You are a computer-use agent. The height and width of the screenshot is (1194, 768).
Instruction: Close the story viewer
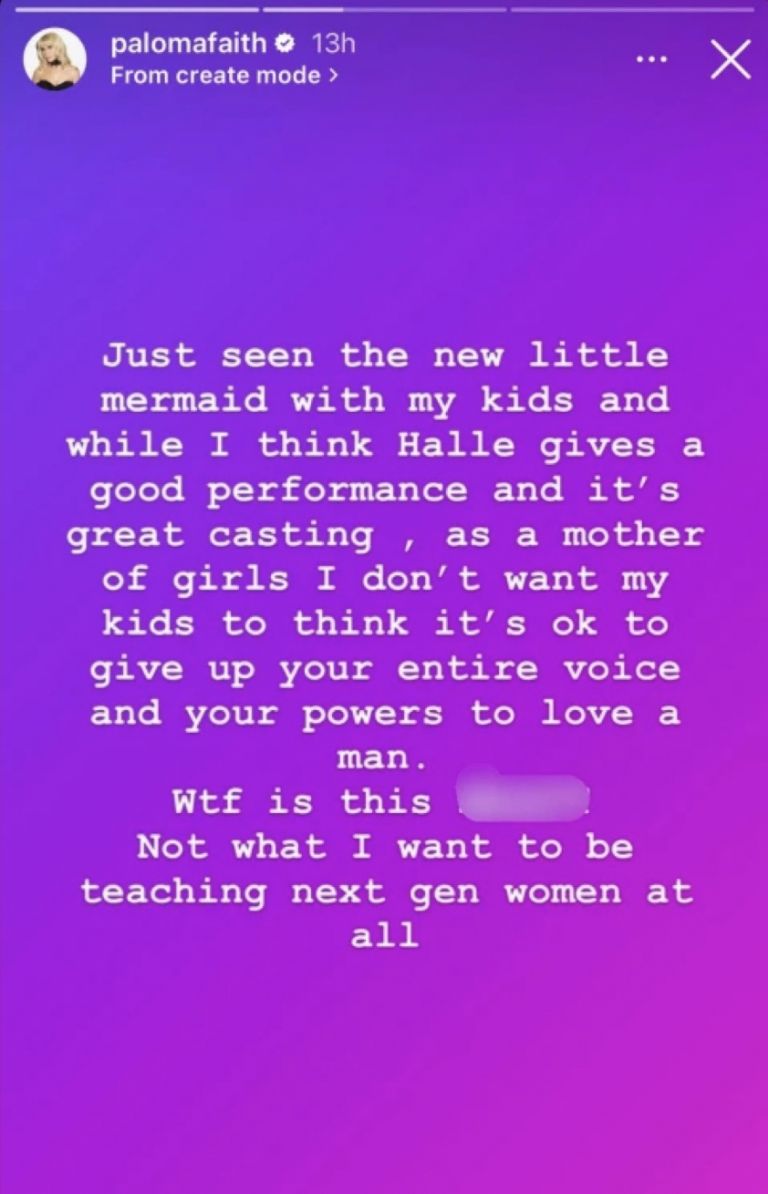[x=730, y=60]
